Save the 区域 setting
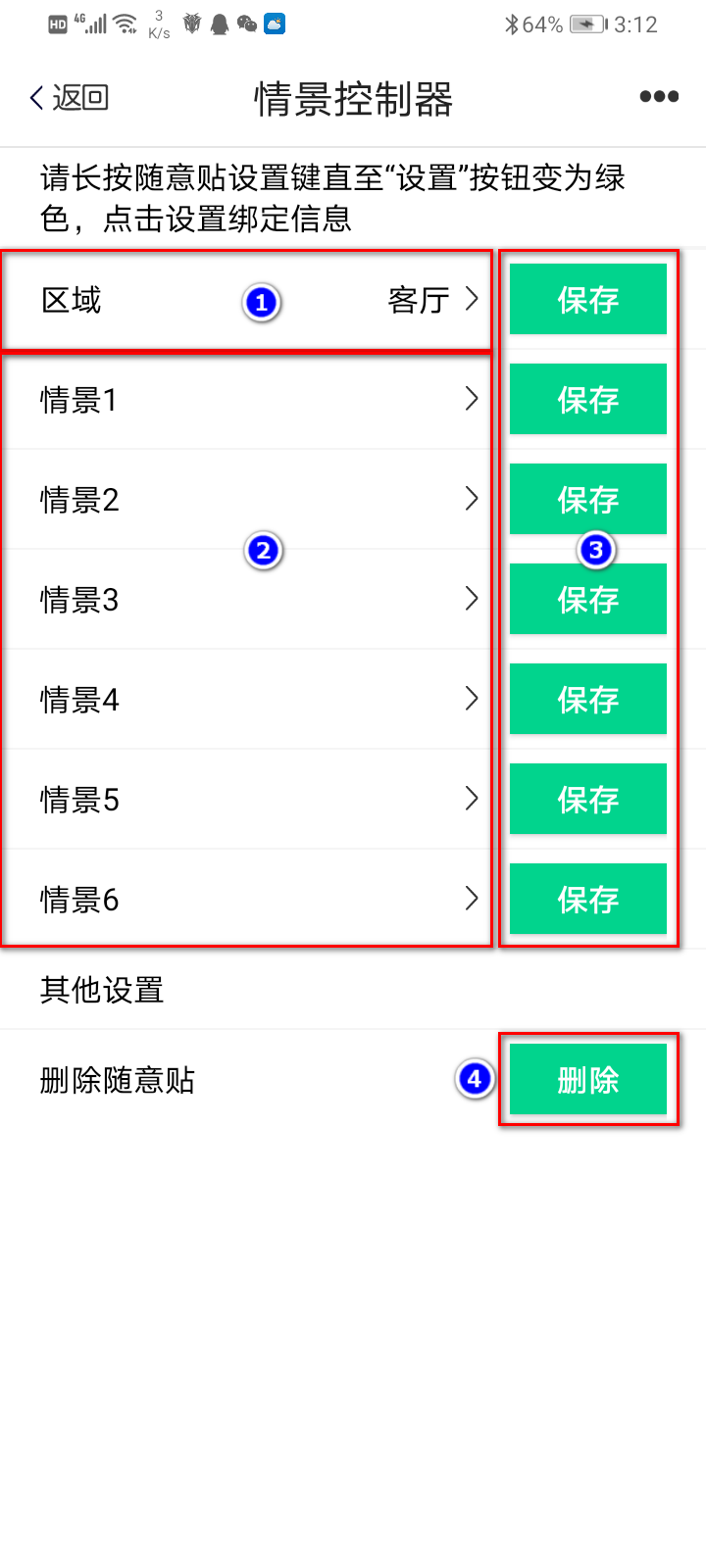This screenshot has width=706, height=1568. tap(587, 299)
